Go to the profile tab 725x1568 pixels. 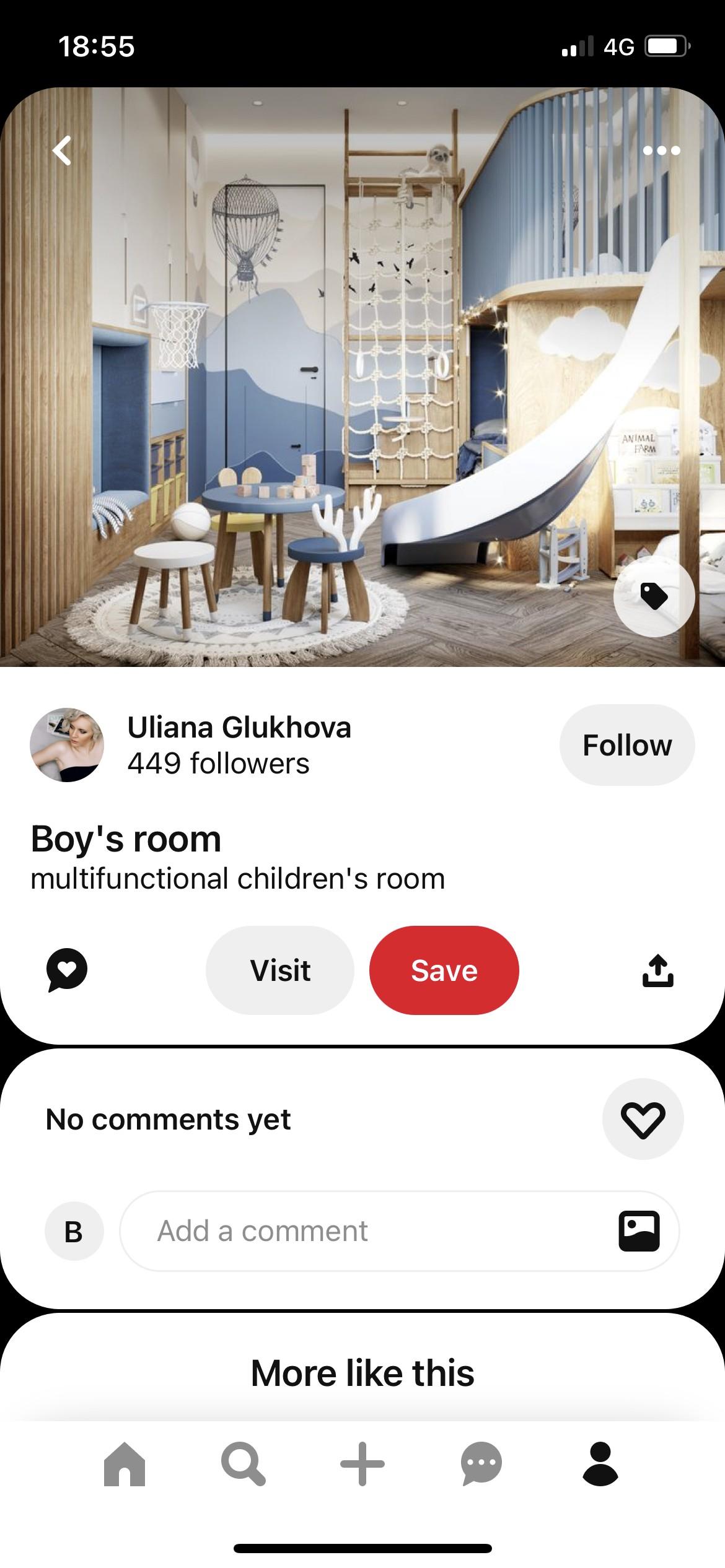600,1464
